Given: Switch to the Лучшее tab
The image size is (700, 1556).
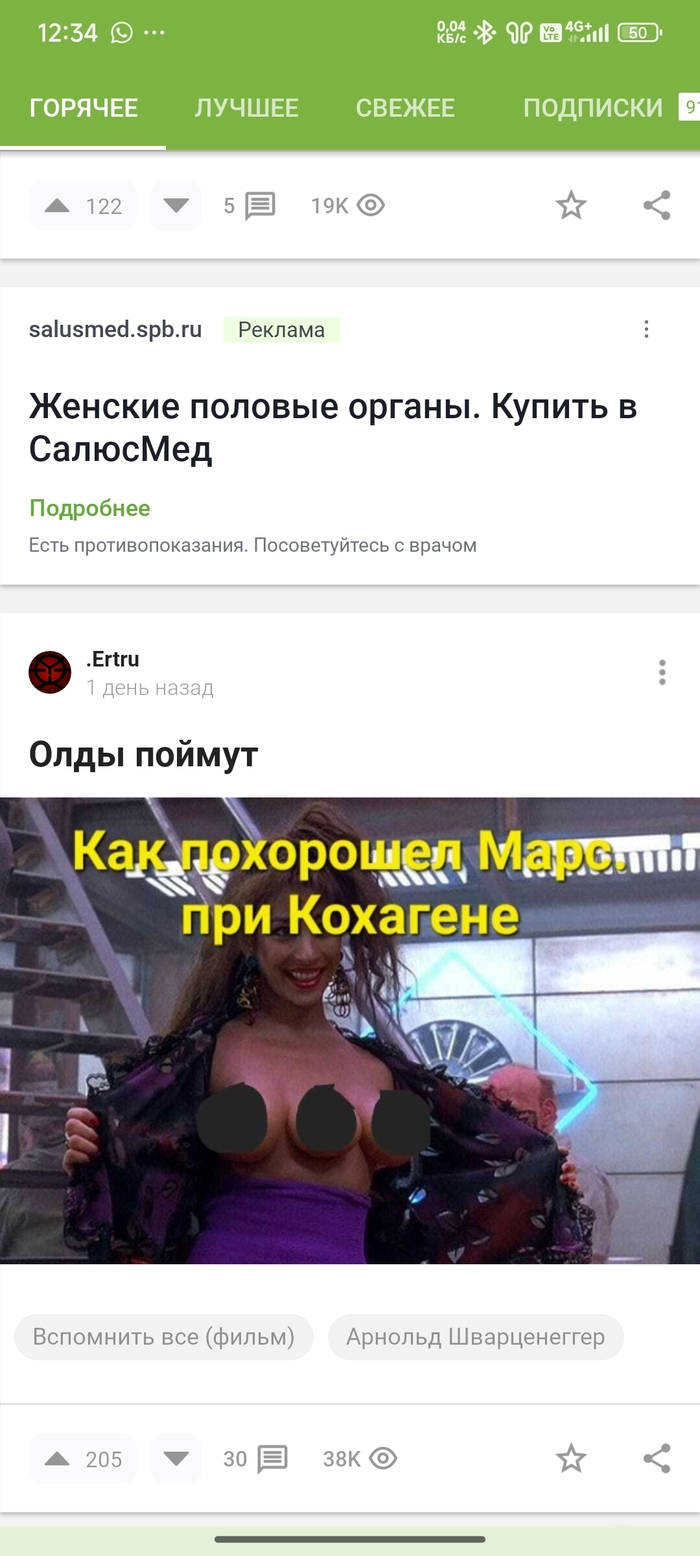Looking at the screenshot, I should pos(246,108).
